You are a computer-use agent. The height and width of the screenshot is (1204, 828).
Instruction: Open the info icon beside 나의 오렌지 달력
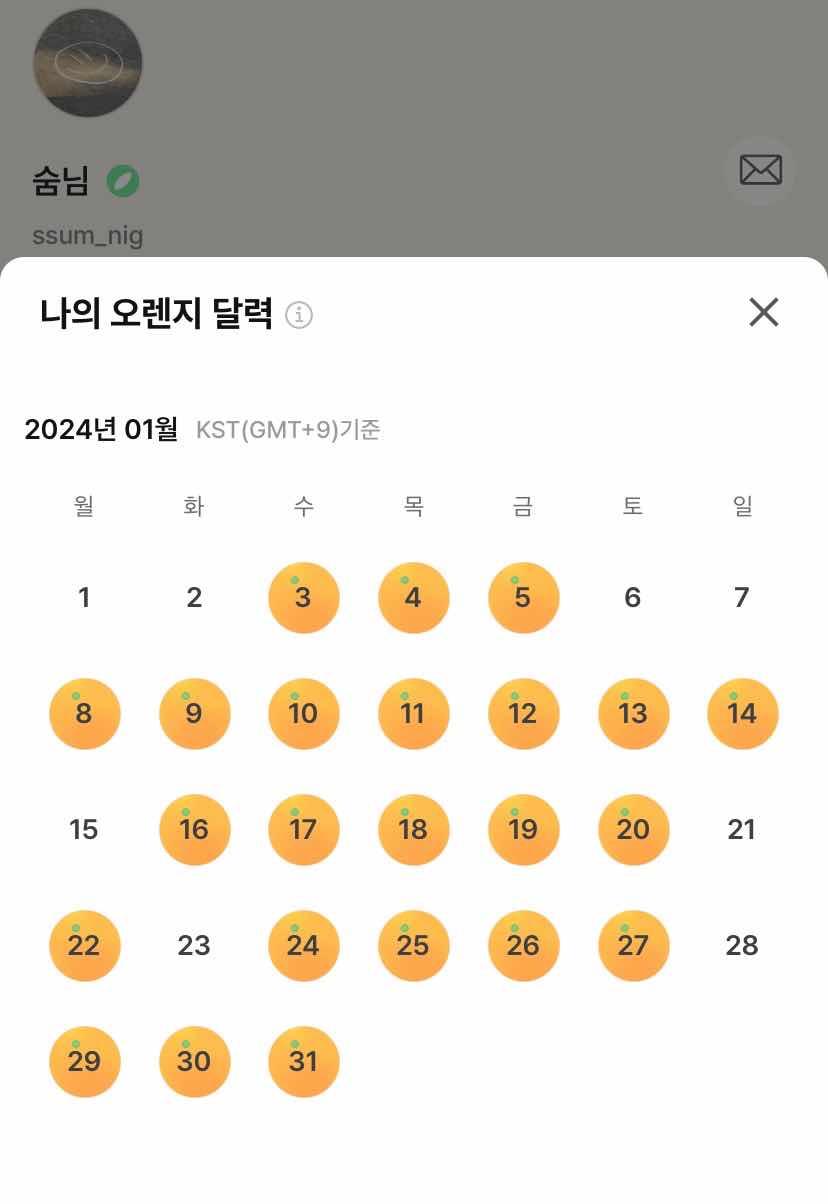[x=299, y=315]
